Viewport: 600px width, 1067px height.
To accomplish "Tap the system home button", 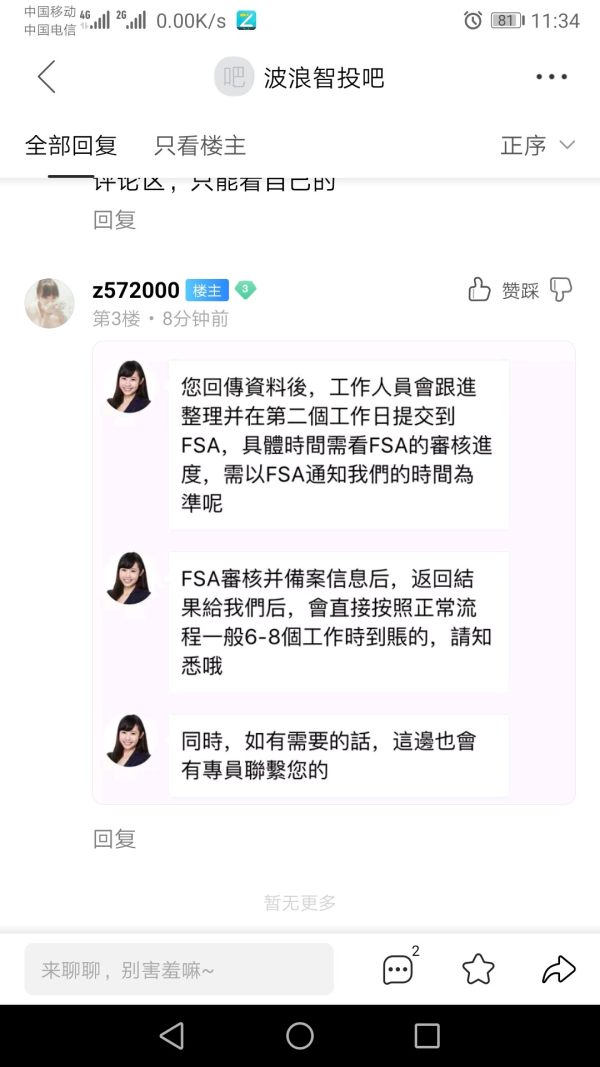I will coord(300,1036).
